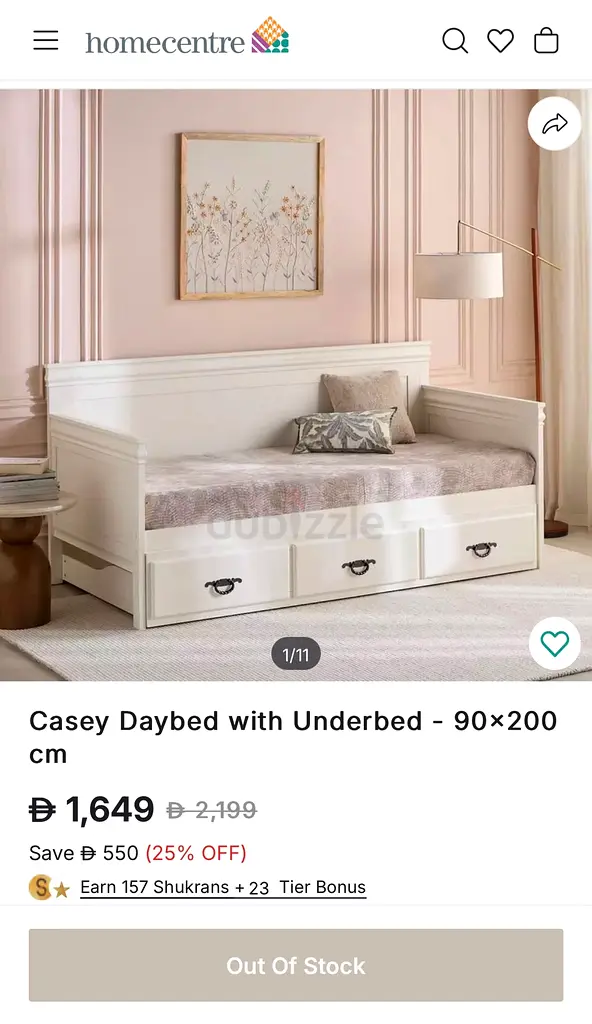This screenshot has height=1024, width=592.
Task: Open the shopping bag
Action: pos(546,40)
